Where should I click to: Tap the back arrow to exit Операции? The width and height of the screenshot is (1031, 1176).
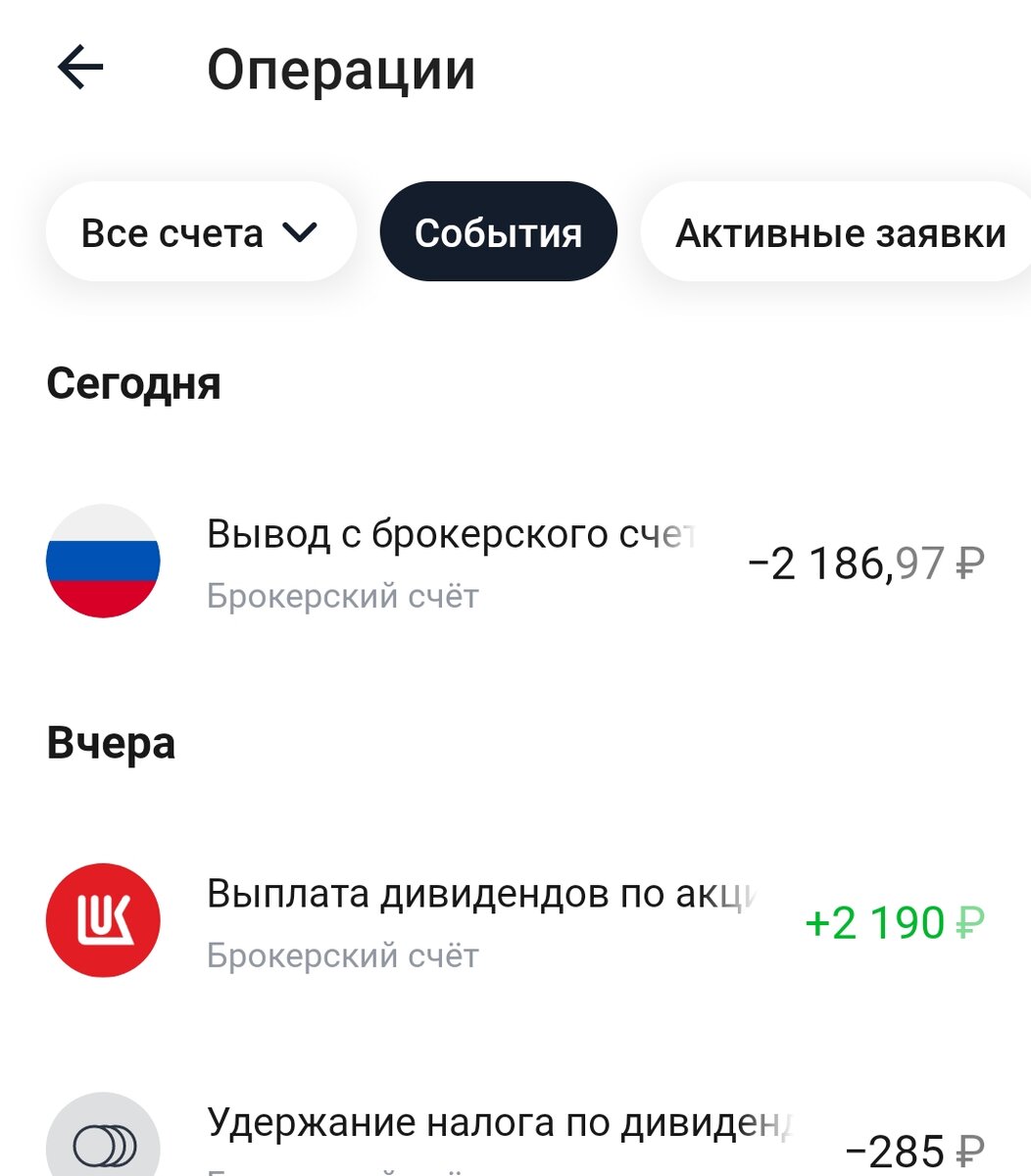click(81, 67)
